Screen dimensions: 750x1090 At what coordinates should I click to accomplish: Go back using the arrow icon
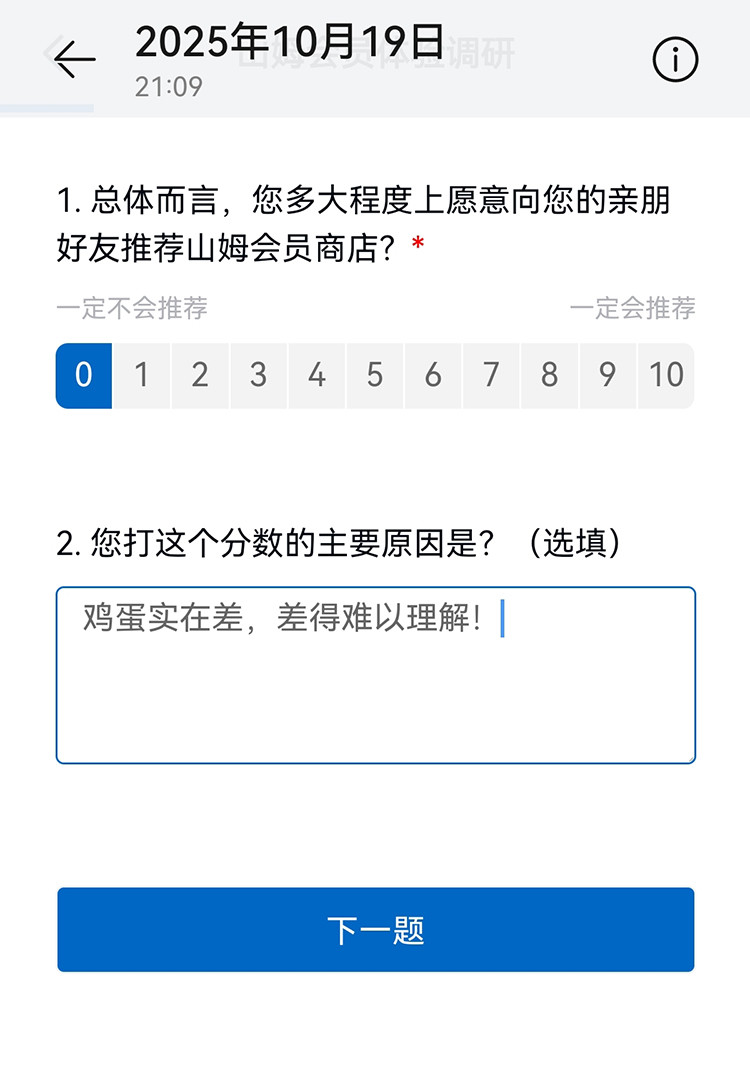tap(74, 60)
